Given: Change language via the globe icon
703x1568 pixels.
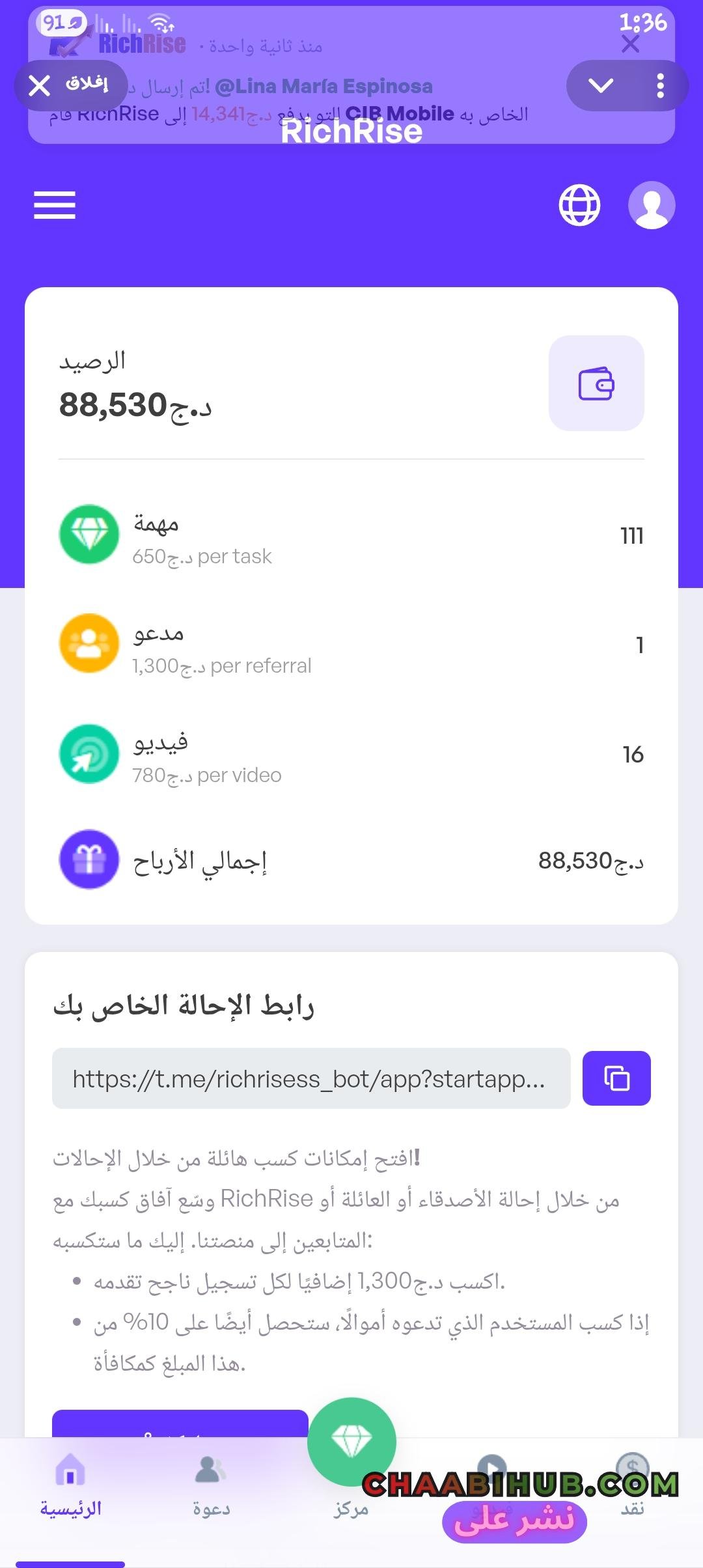Looking at the screenshot, I should (579, 205).
